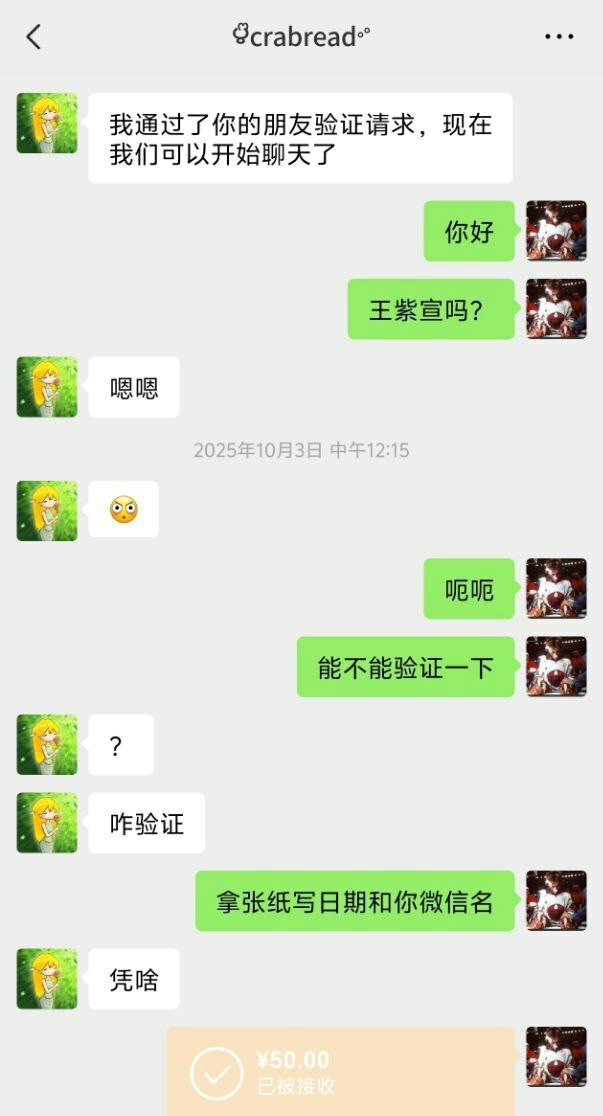The width and height of the screenshot is (603, 1116).
Task: Open the chat info overflow menu
Action: (x=559, y=37)
